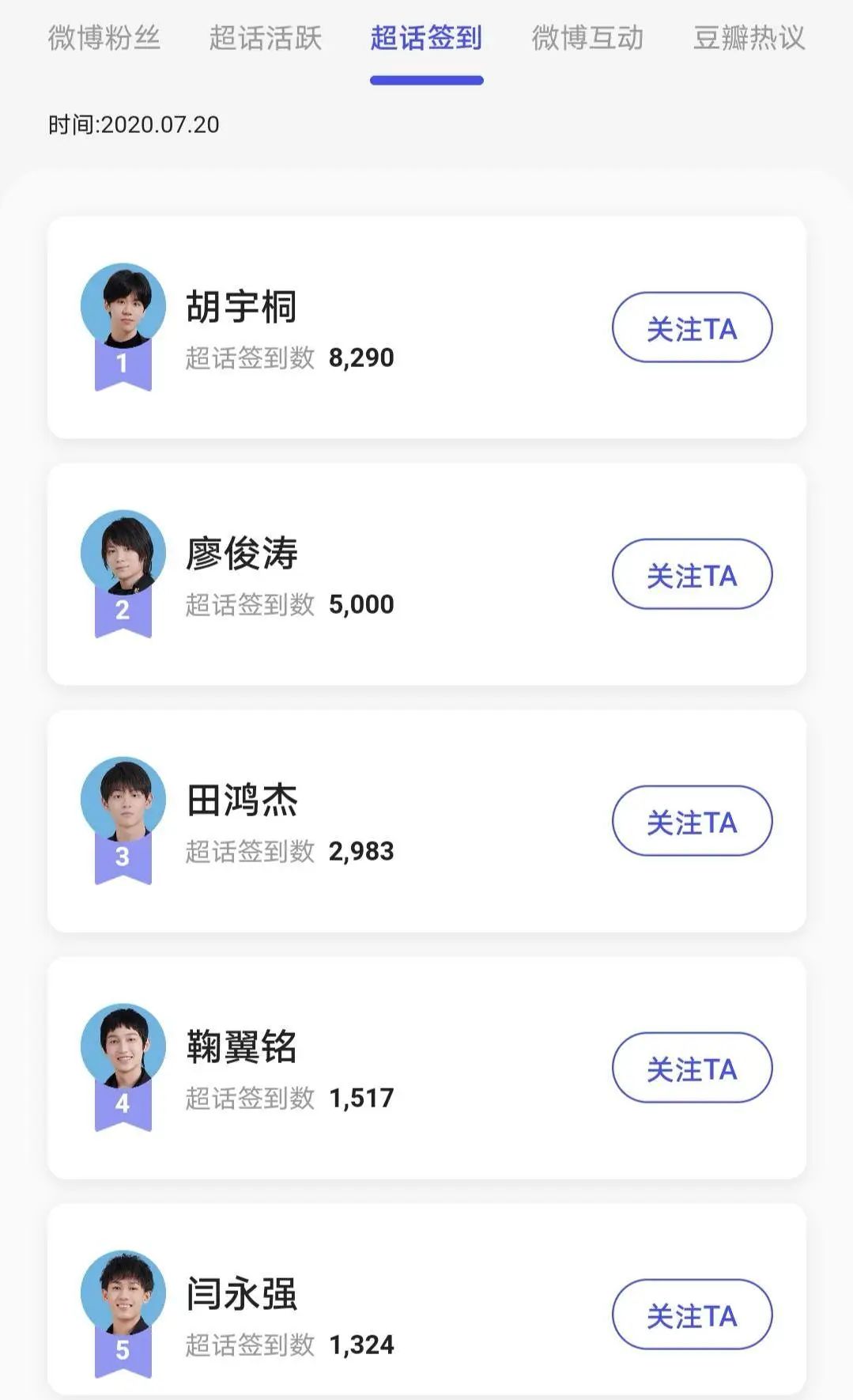This screenshot has width=853, height=1400.
Task: Follow 胡宇桐 with the 关注TA button
Action: coord(692,328)
